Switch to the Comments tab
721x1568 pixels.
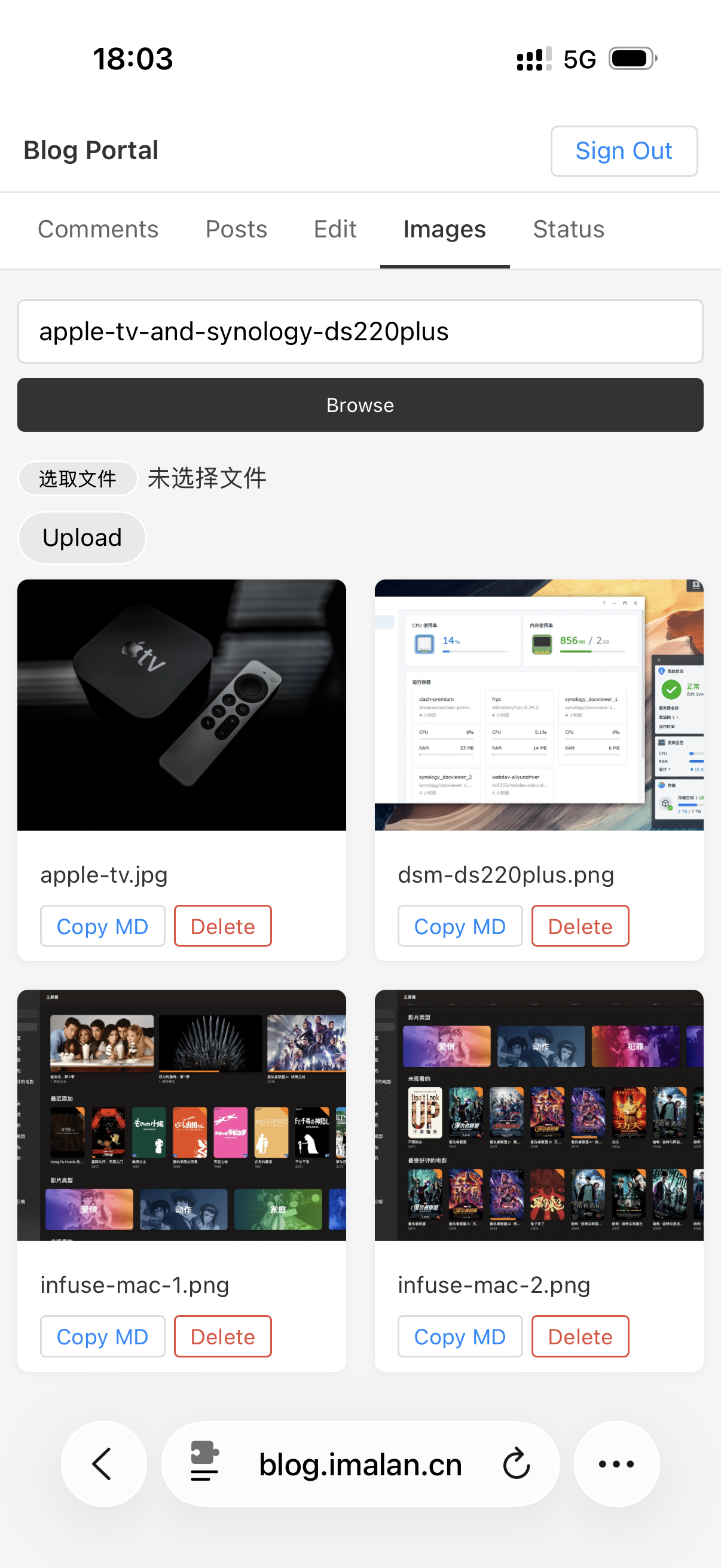(x=98, y=230)
